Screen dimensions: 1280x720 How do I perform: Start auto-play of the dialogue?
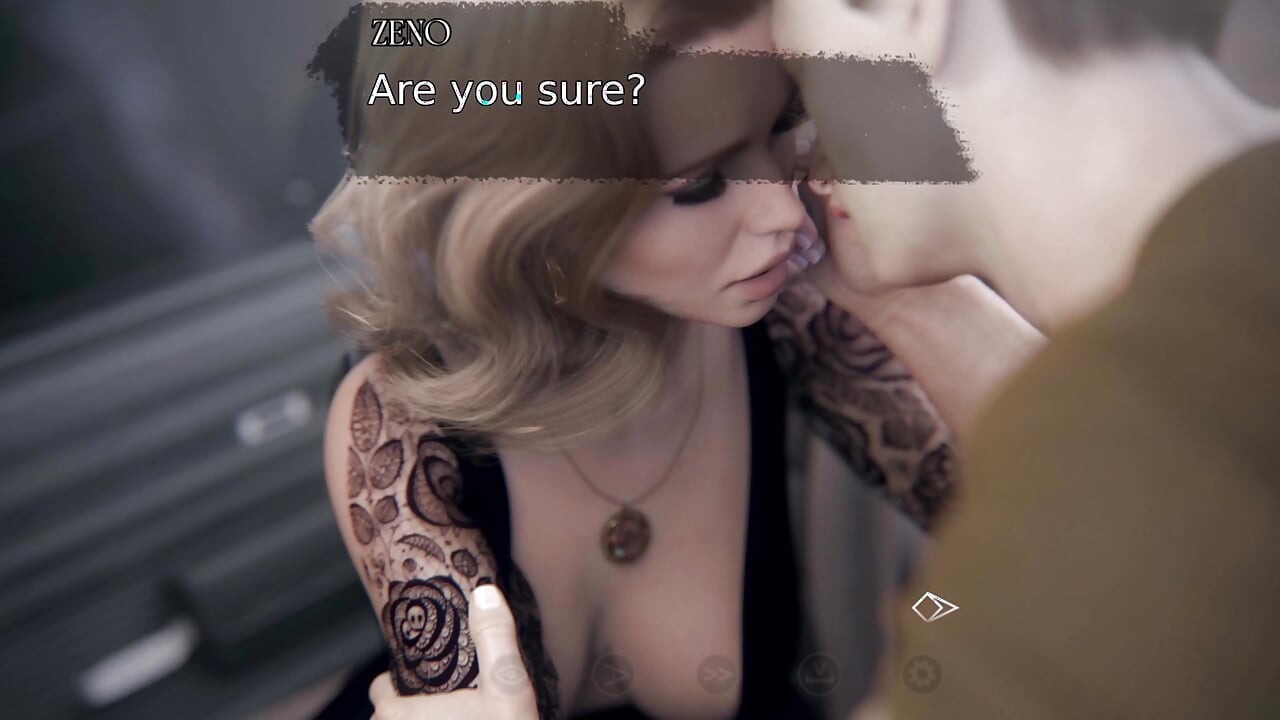[613, 675]
